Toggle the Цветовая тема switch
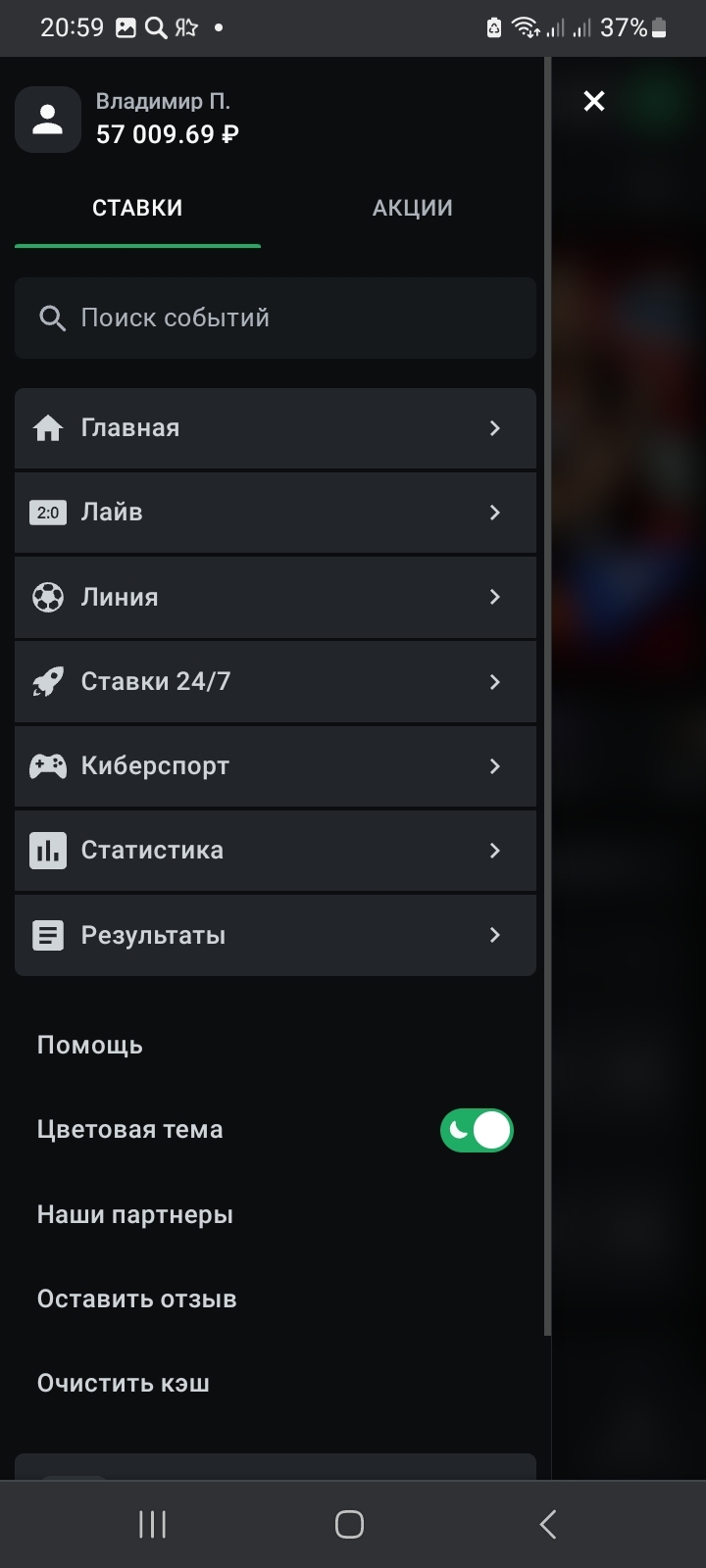This screenshot has height=1568, width=706. click(x=477, y=1130)
